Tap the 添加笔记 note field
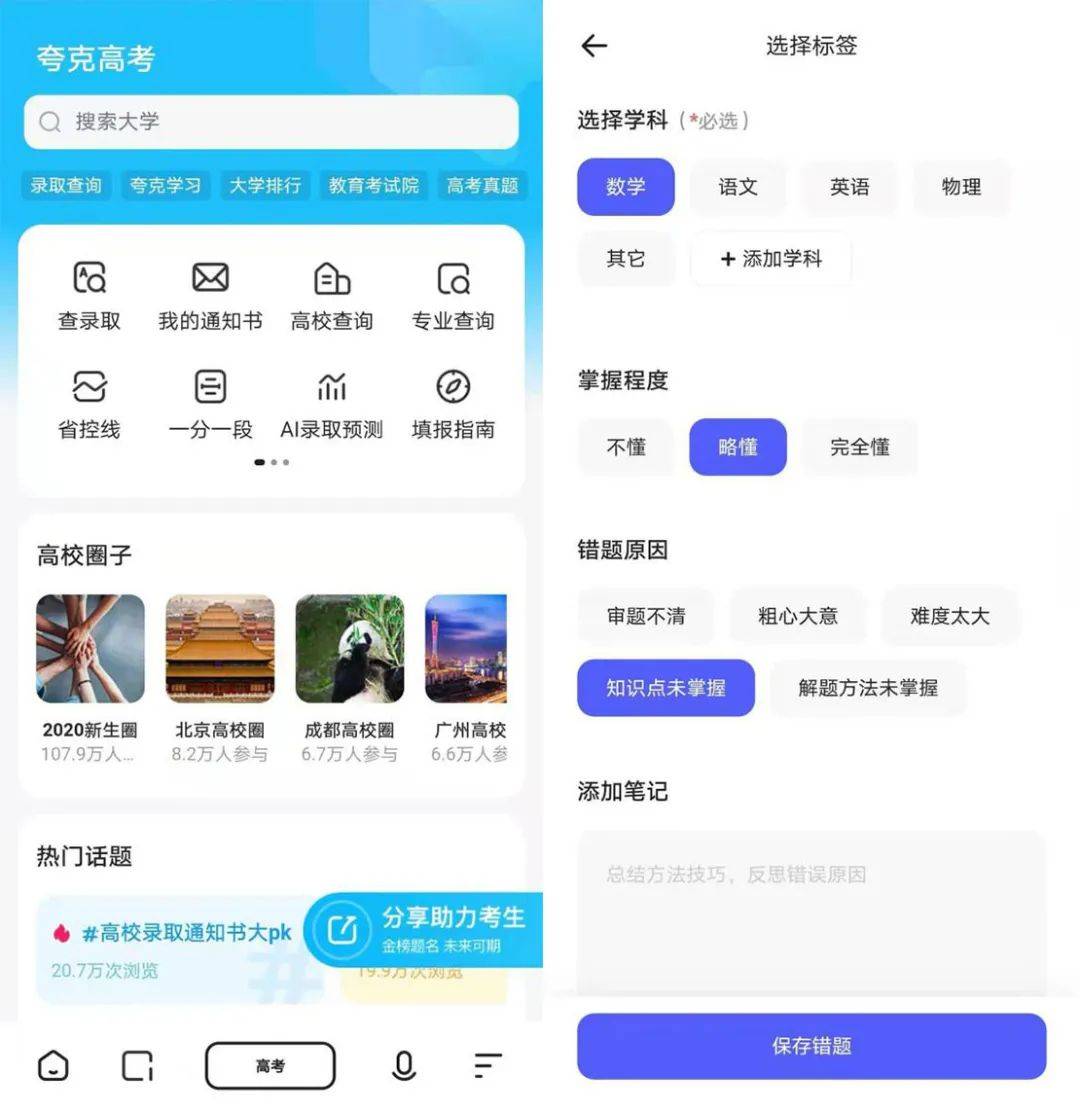Viewport: 1080px width, 1111px height. click(x=811, y=910)
